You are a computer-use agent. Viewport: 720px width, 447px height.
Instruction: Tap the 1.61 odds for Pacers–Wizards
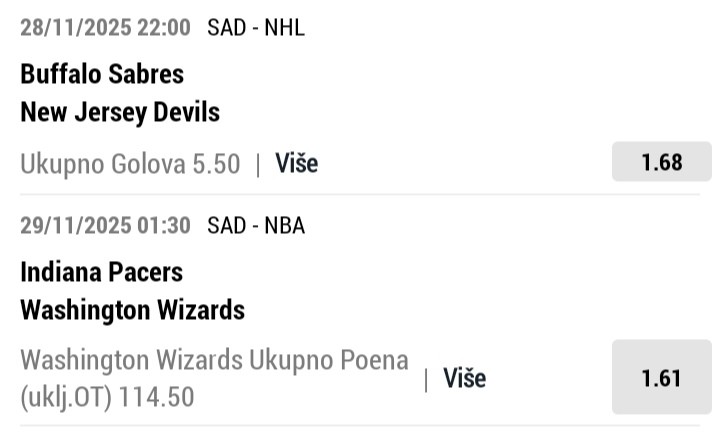click(x=661, y=378)
